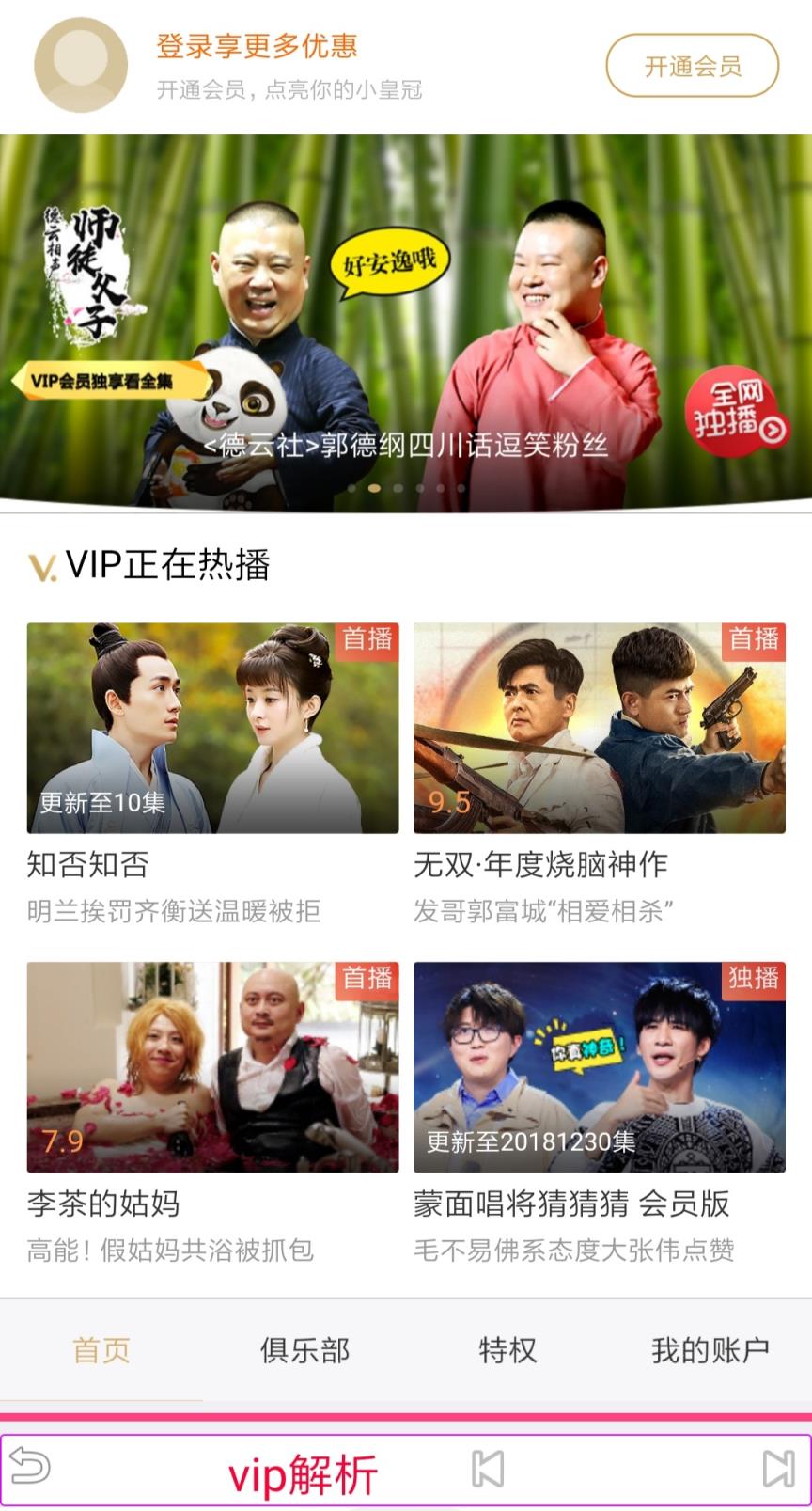Open the 李茶的姑妈 movie card
Image resolution: width=812 pixels, height=1511 pixels.
(x=212, y=1066)
